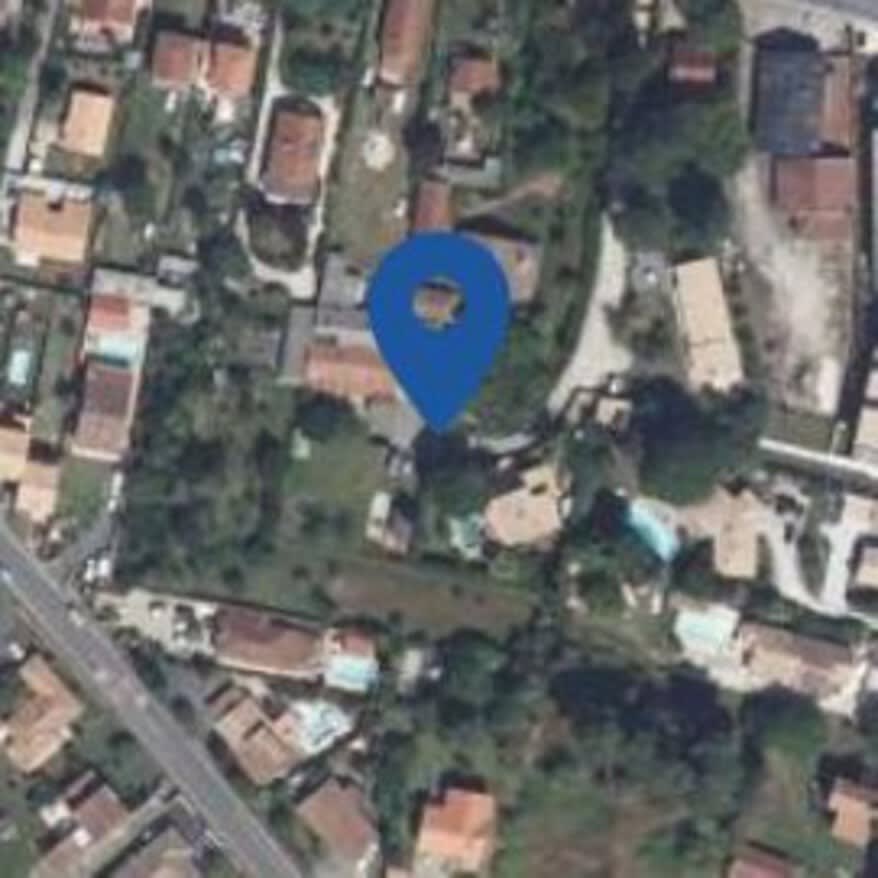The height and width of the screenshot is (878, 878).
Task: Tap the blue location pin marker
Action: pos(438,330)
